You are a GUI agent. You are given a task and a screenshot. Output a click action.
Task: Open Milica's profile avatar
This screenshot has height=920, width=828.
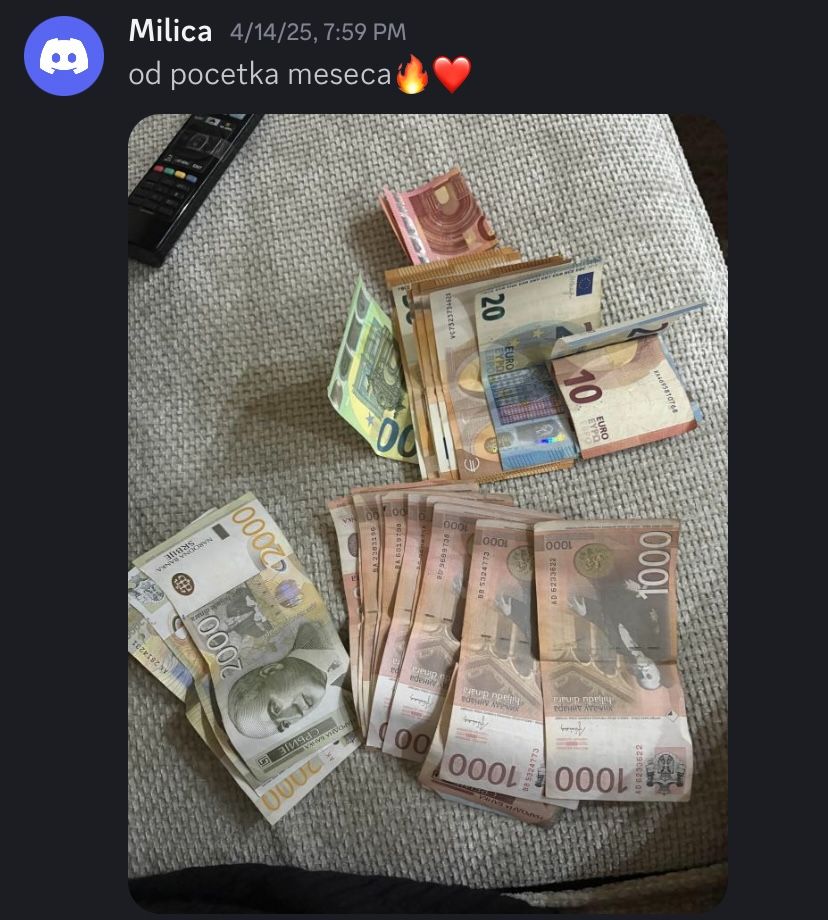click(64, 56)
